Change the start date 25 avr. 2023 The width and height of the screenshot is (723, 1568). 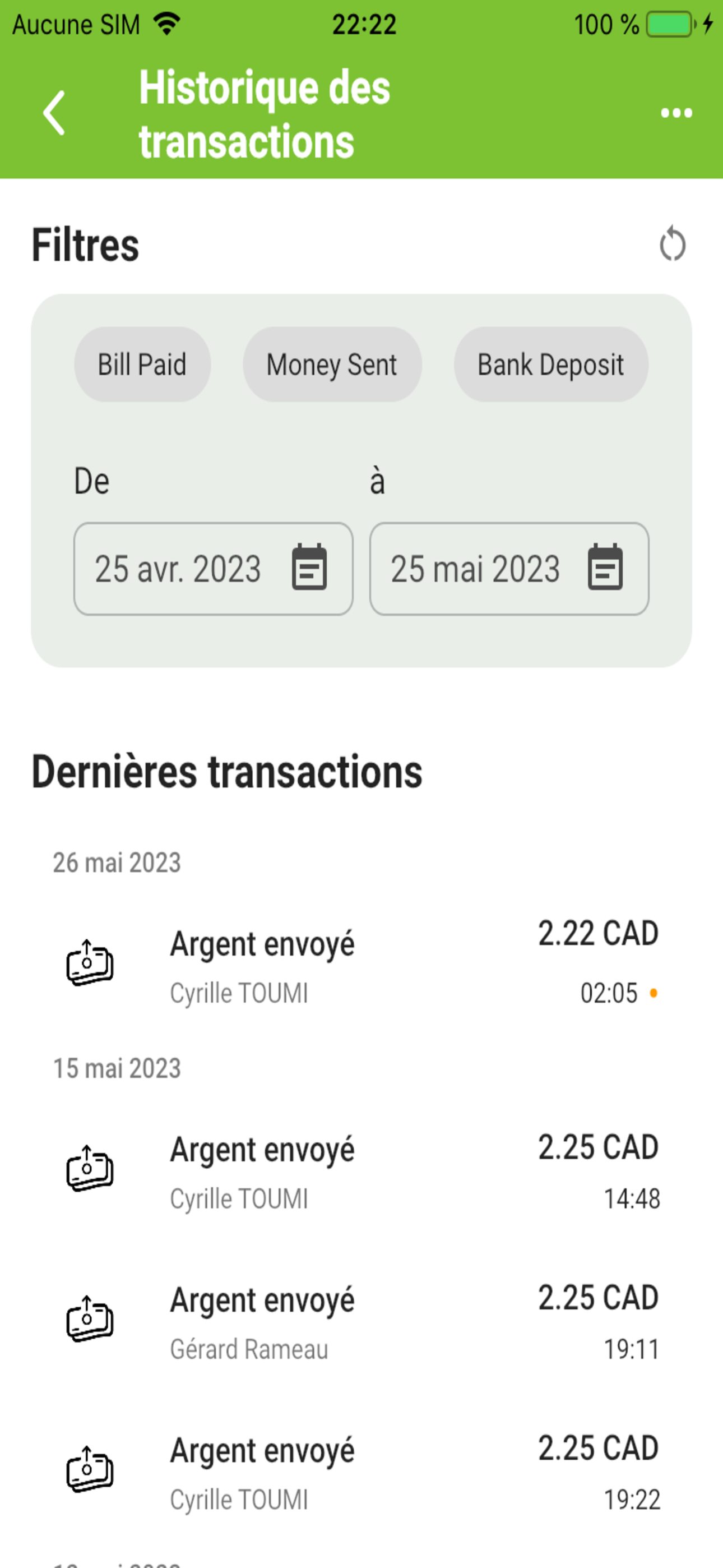213,569
